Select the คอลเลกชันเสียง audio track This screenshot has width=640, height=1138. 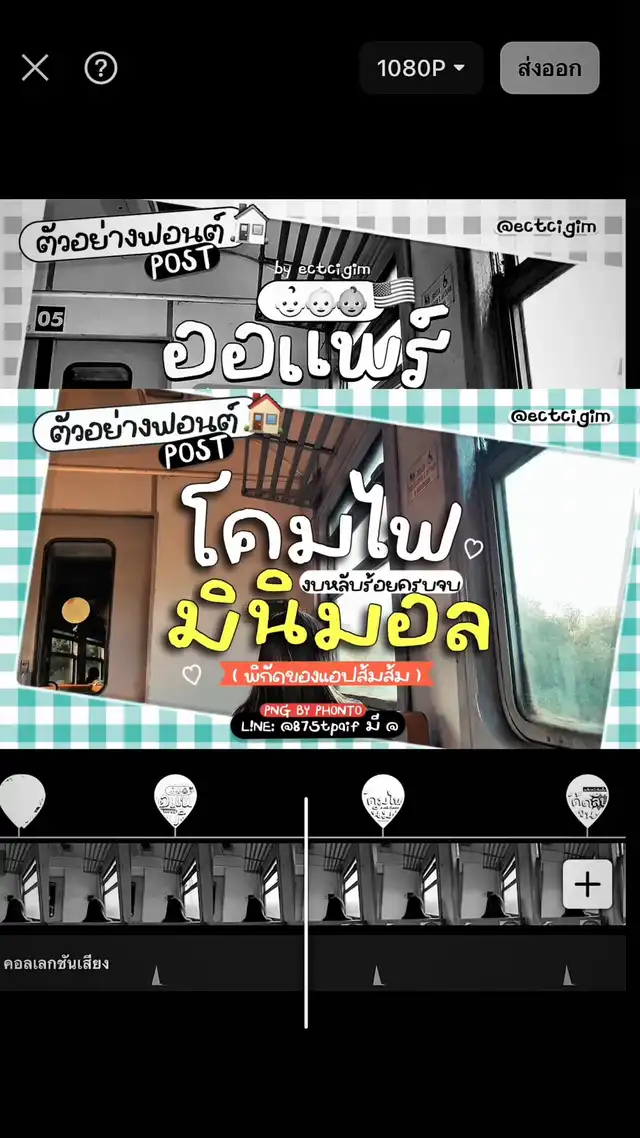point(56,963)
